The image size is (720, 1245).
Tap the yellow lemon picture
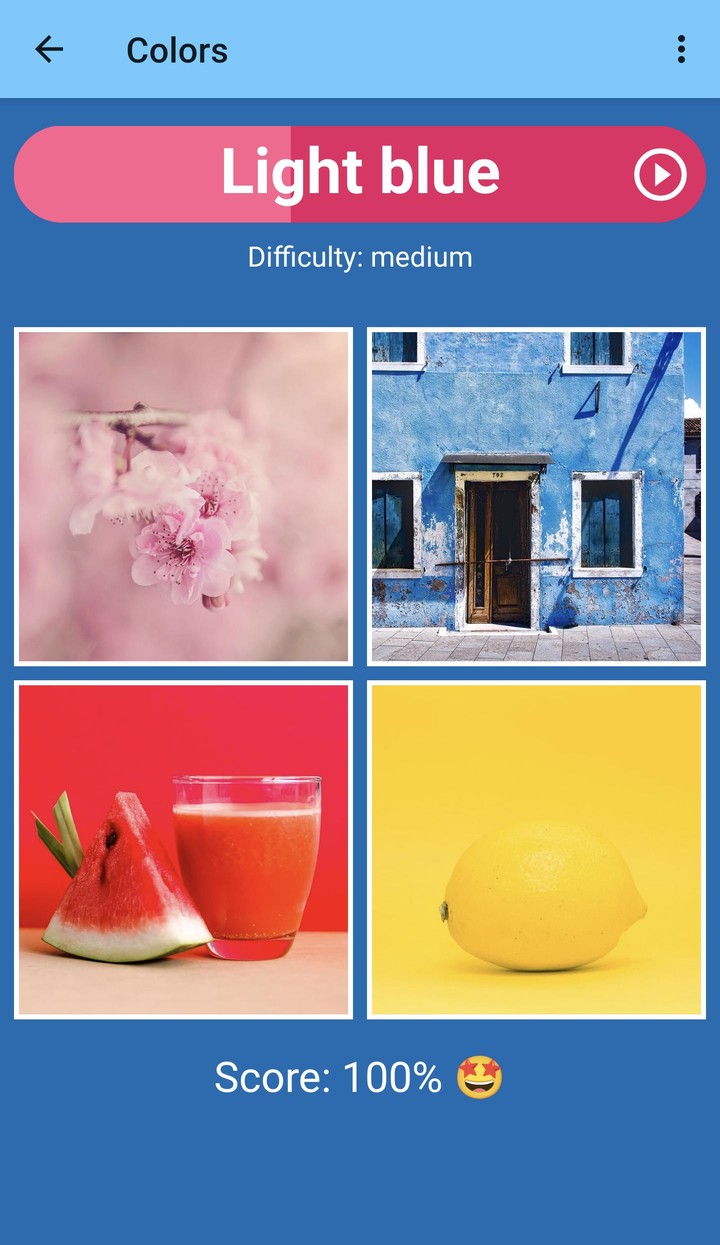click(x=536, y=850)
